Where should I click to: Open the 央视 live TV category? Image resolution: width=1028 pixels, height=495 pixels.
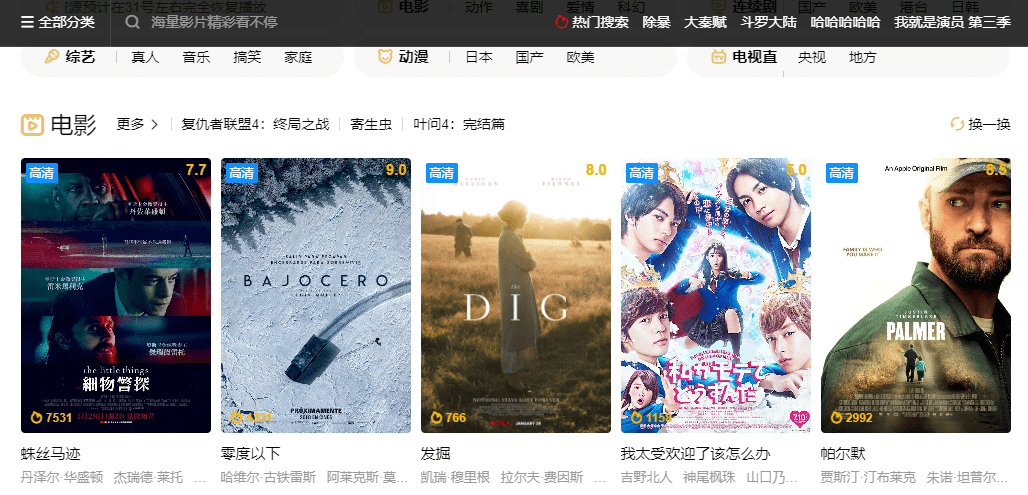tap(812, 57)
